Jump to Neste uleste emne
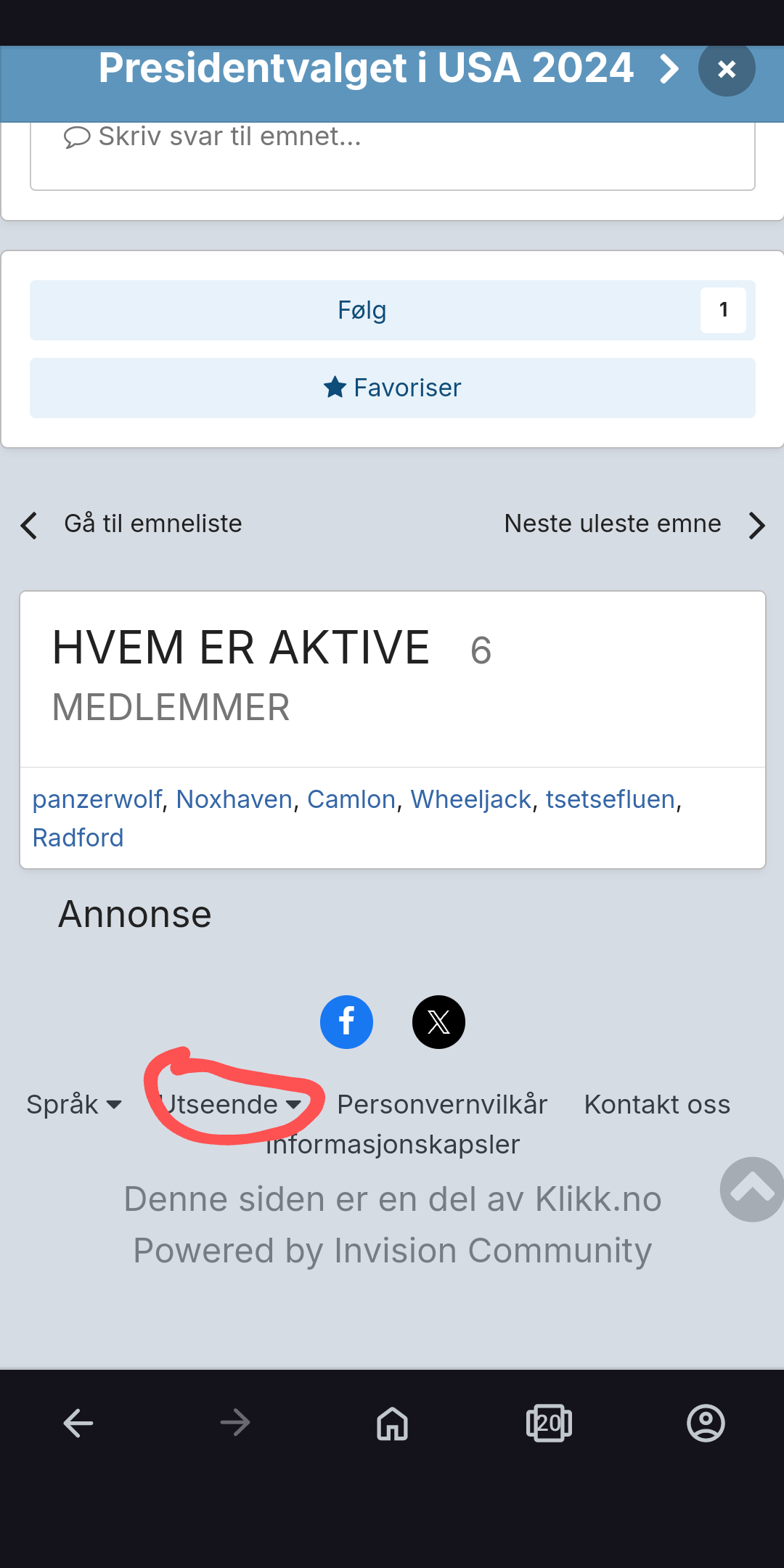Viewport: 784px width, 1568px height. (x=635, y=524)
